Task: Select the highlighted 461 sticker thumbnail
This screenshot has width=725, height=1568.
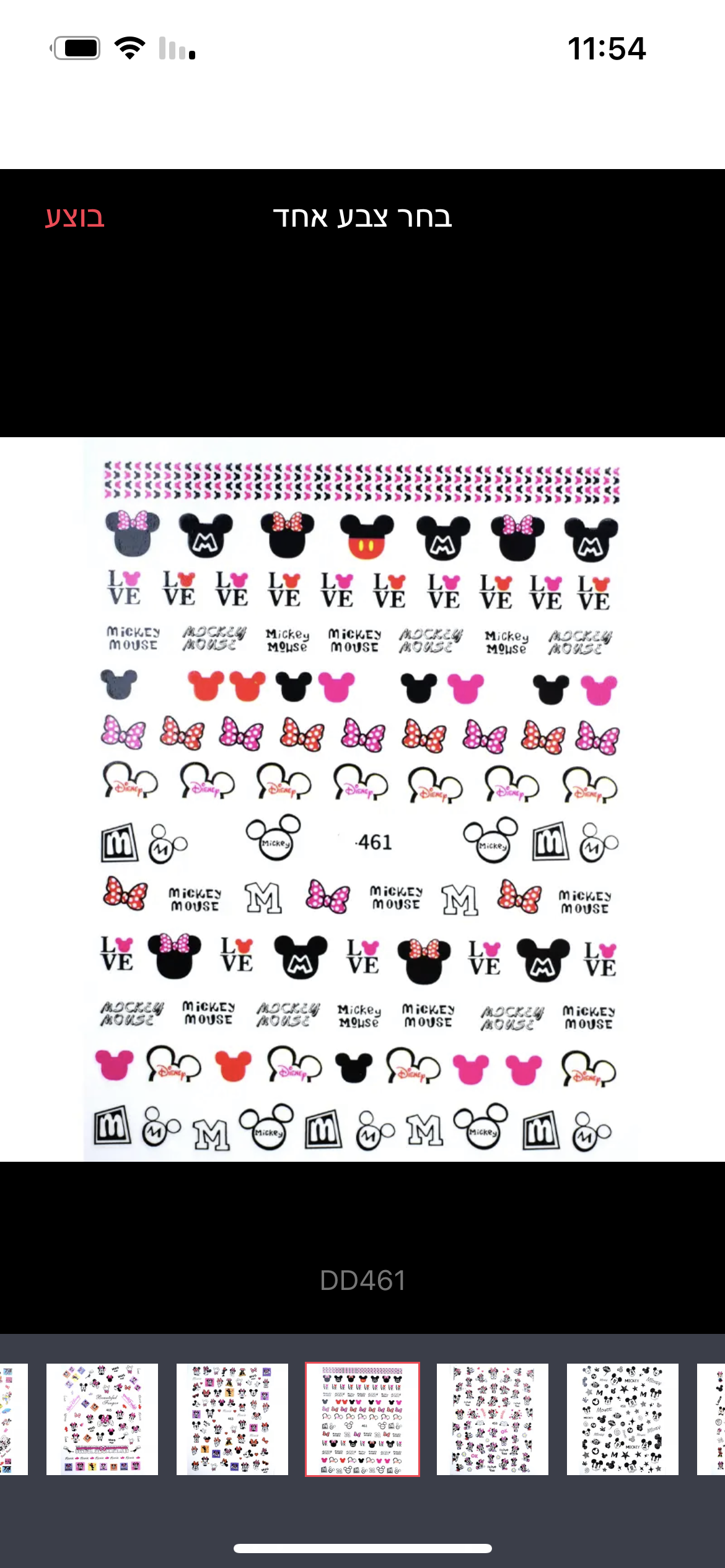Action: (x=362, y=1418)
